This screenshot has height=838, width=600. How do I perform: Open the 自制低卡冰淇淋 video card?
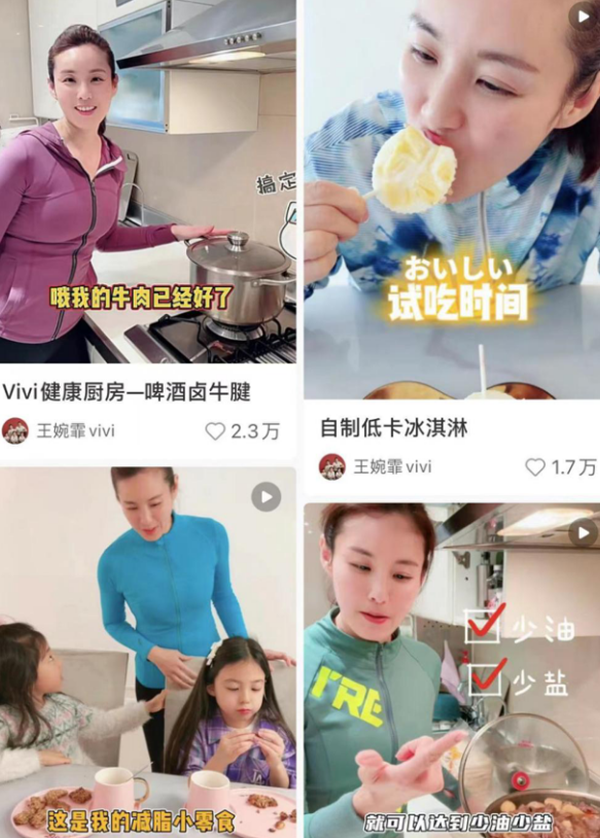(x=452, y=200)
